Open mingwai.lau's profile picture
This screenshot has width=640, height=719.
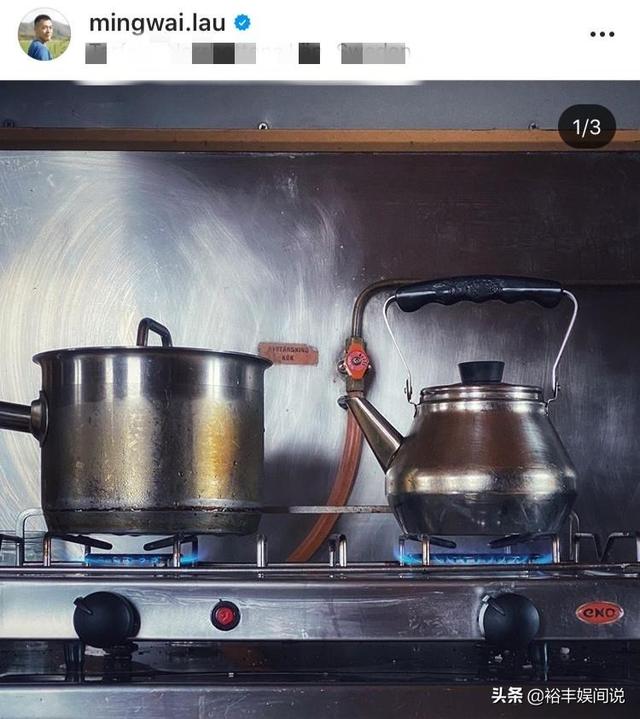[44, 35]
